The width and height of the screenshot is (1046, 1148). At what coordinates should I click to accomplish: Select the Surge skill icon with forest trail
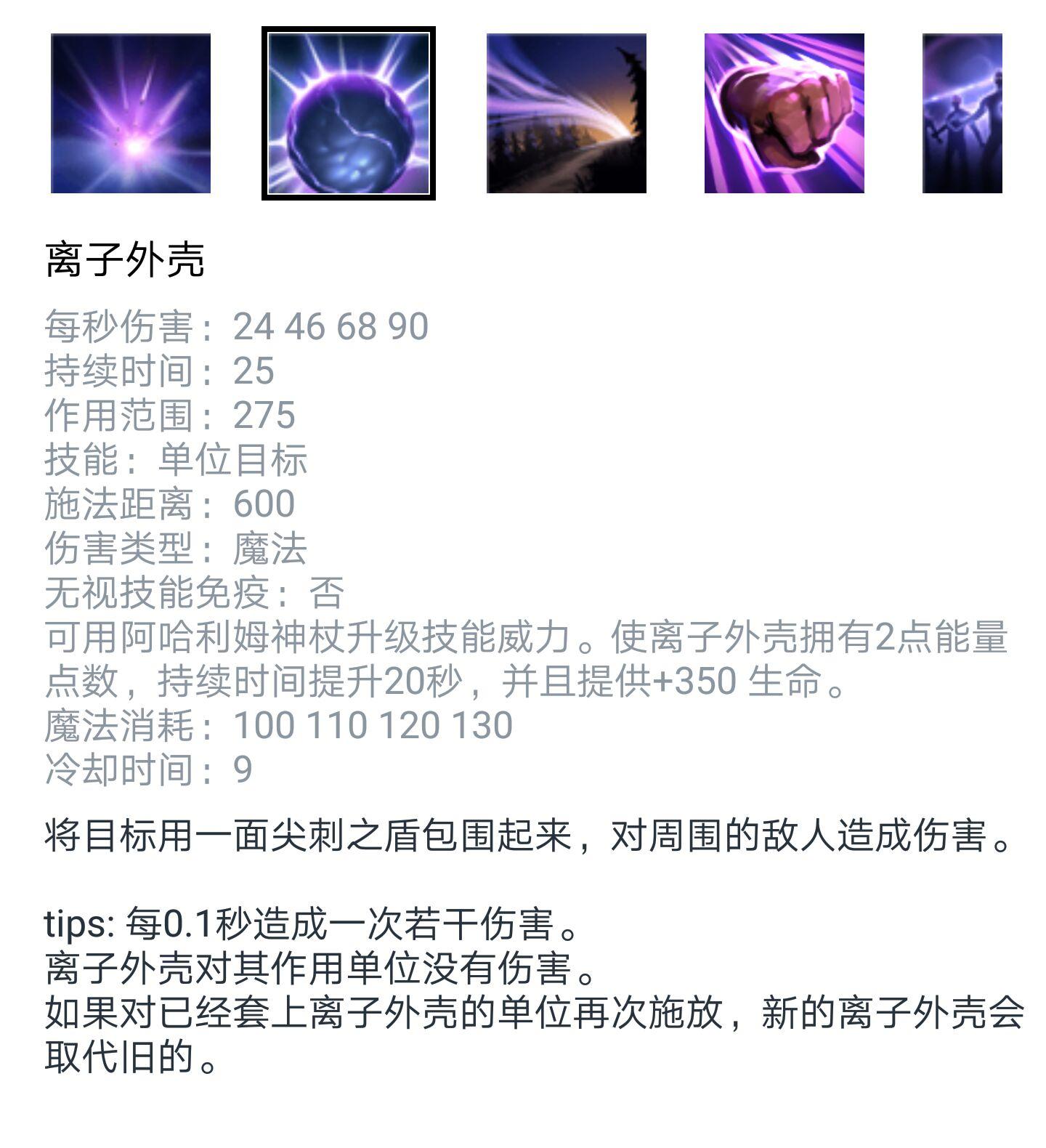coord(567,113)
